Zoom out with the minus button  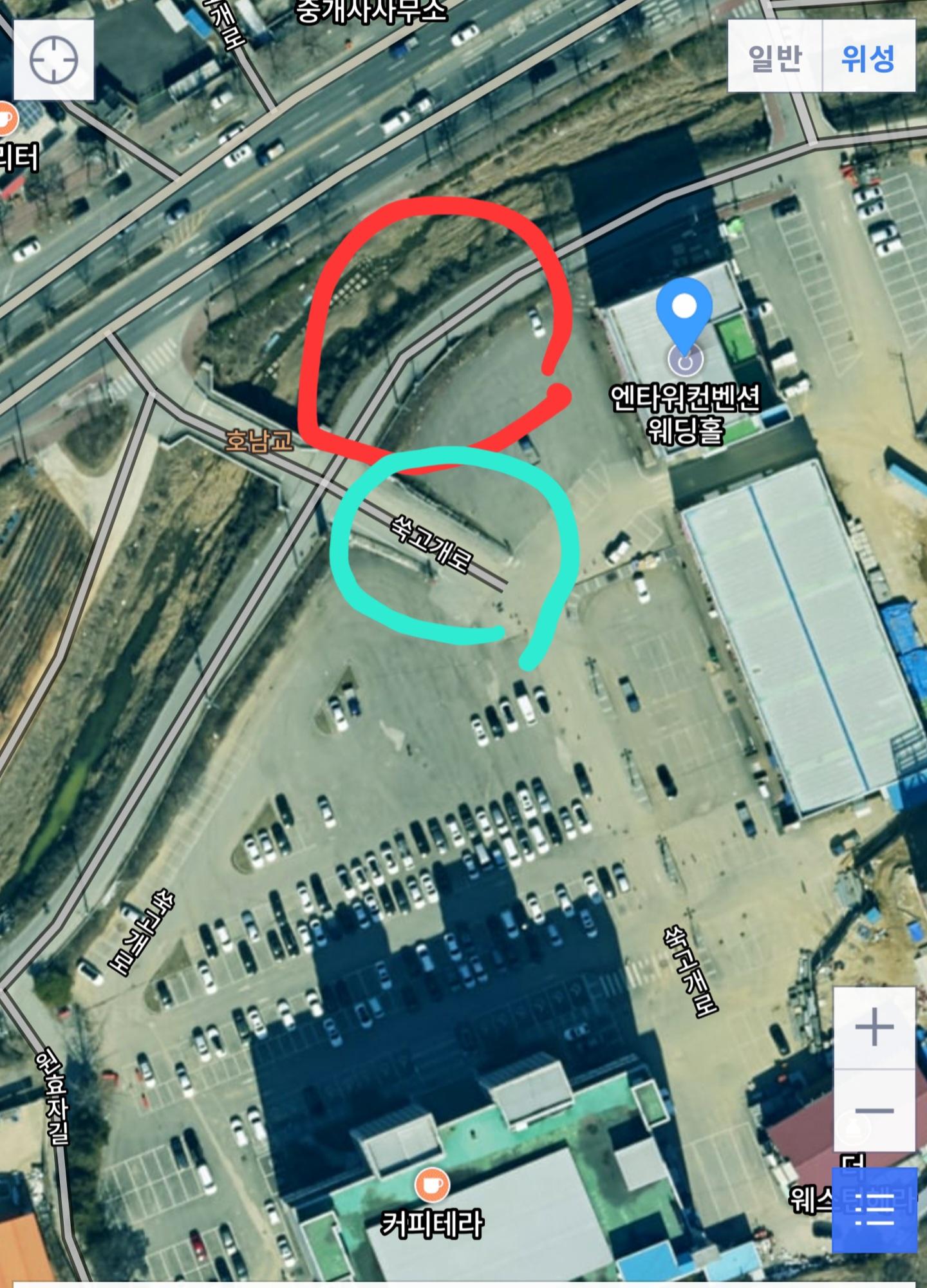[x=874, y=1110]
